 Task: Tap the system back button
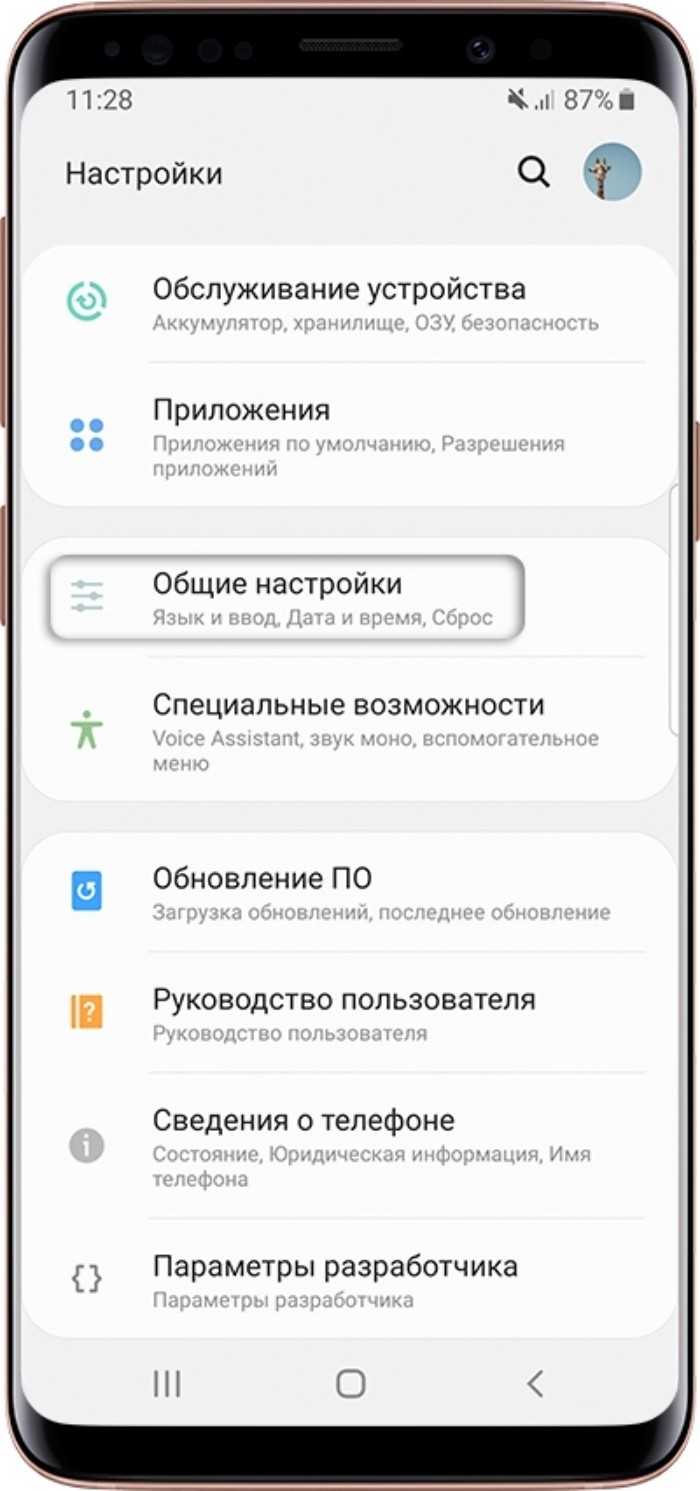point(535,1383)
